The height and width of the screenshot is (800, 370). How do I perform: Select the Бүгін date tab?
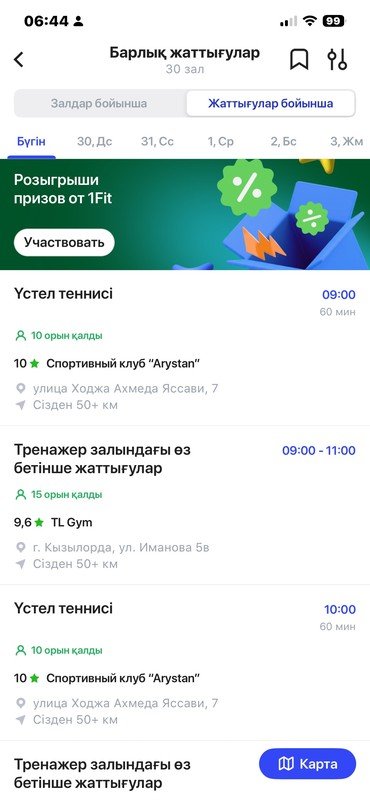point(31,141)
